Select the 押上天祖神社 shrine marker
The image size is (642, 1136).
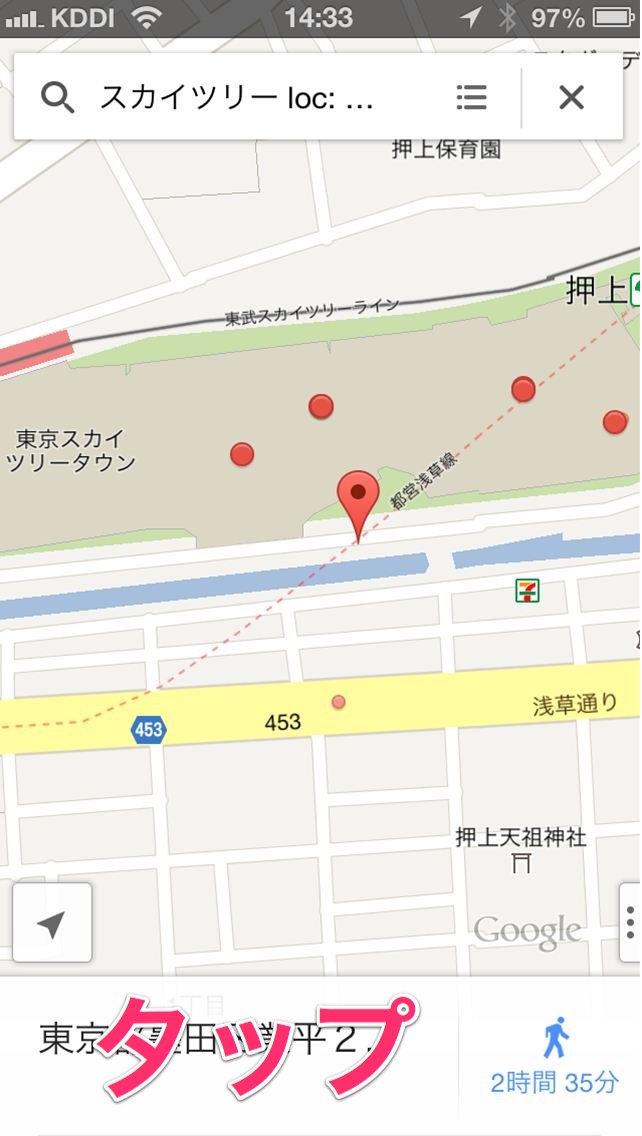(521, 861)
